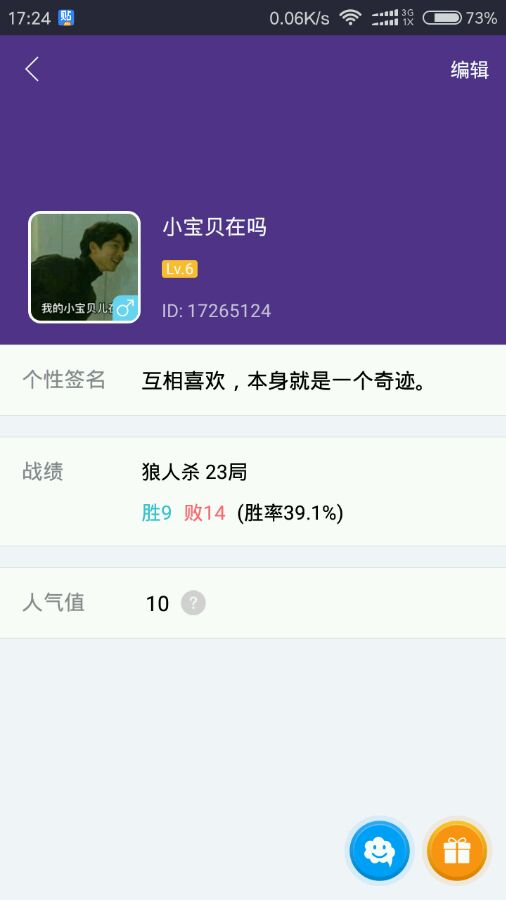Tap the question mark beside 人气值
506x900 pixels.
coord(193,603)
